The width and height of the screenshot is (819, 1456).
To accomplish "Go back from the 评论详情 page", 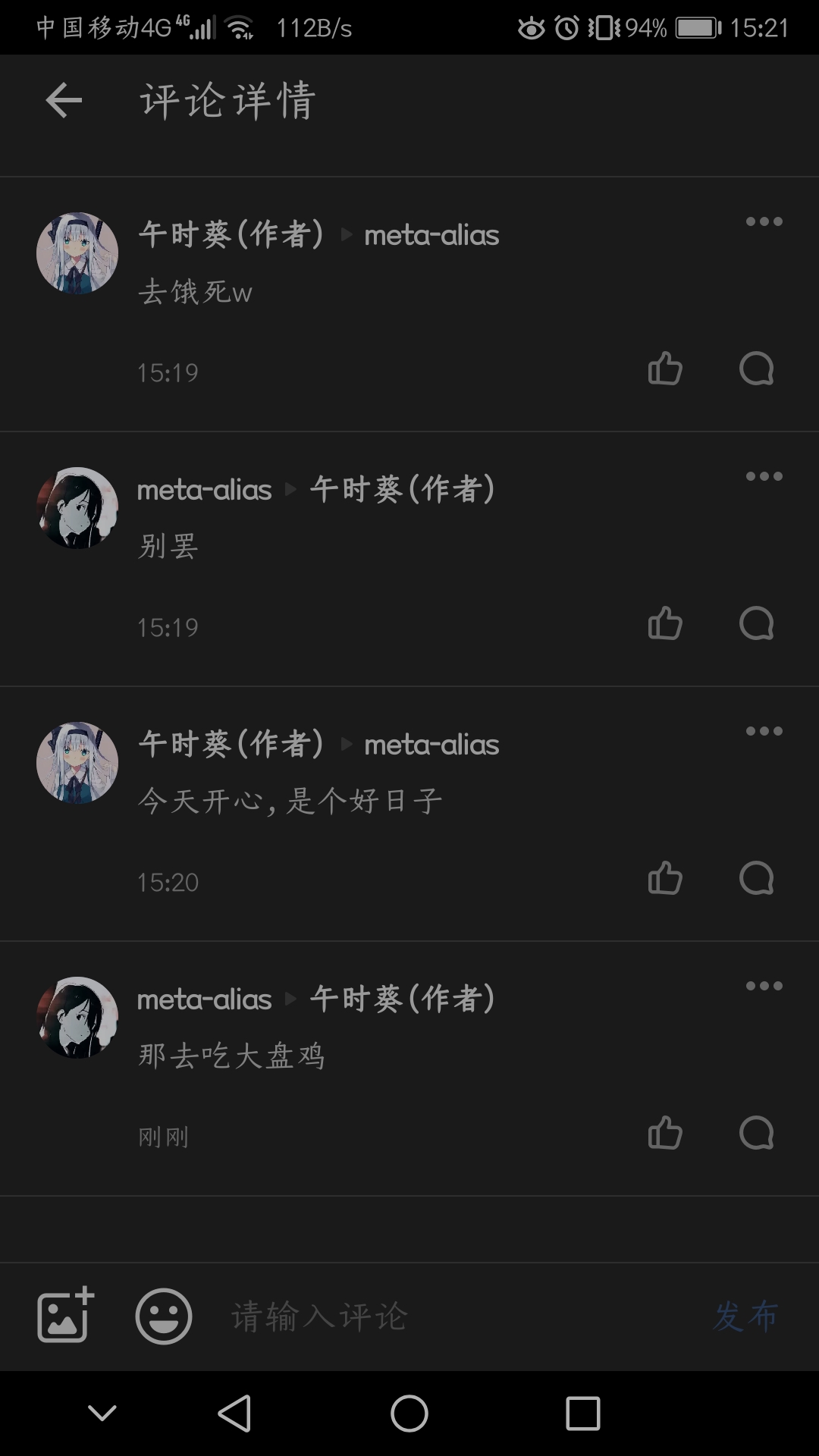I will click(64, 100).
